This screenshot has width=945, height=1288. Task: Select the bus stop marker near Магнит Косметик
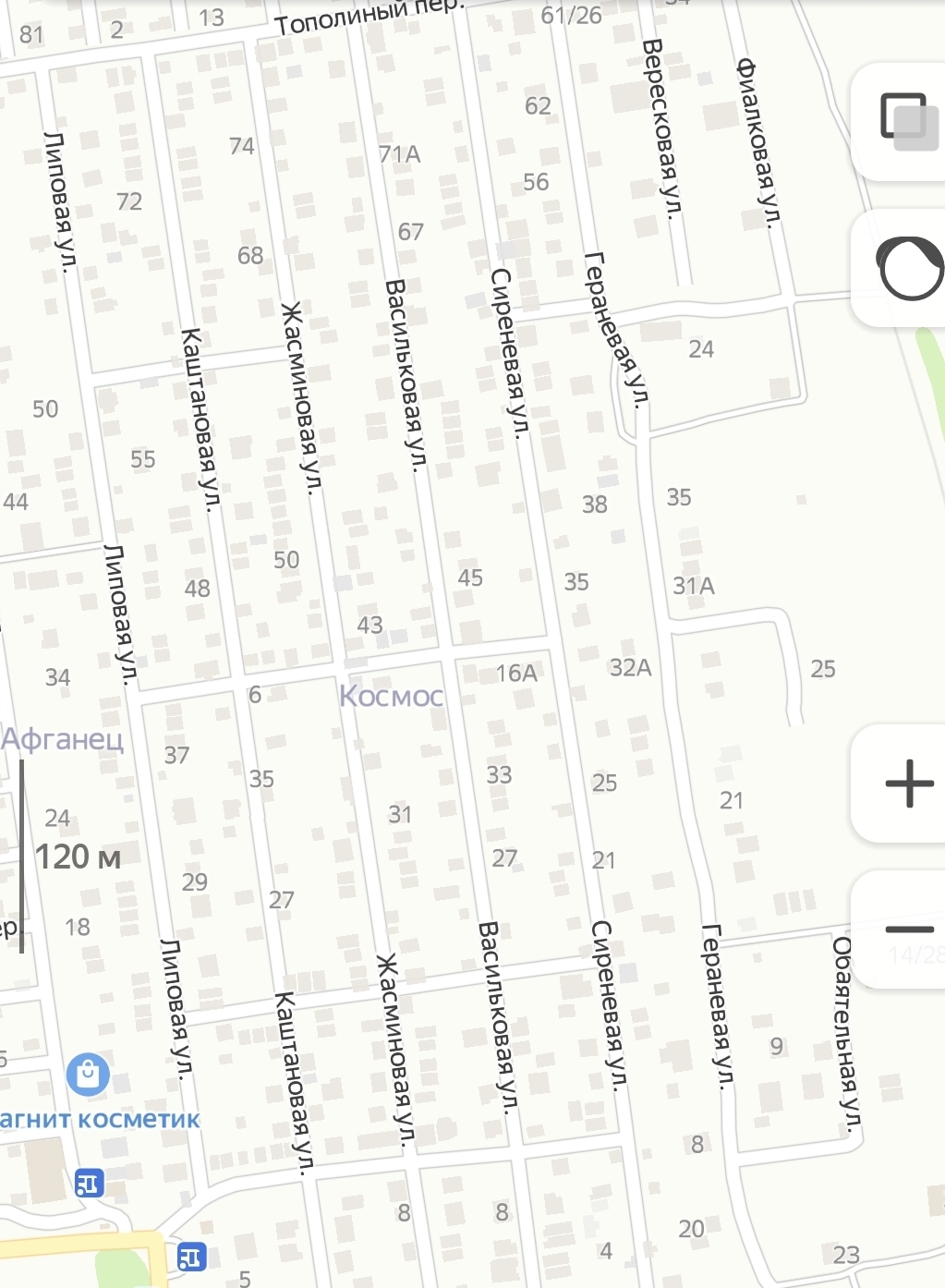(90, 1183)
